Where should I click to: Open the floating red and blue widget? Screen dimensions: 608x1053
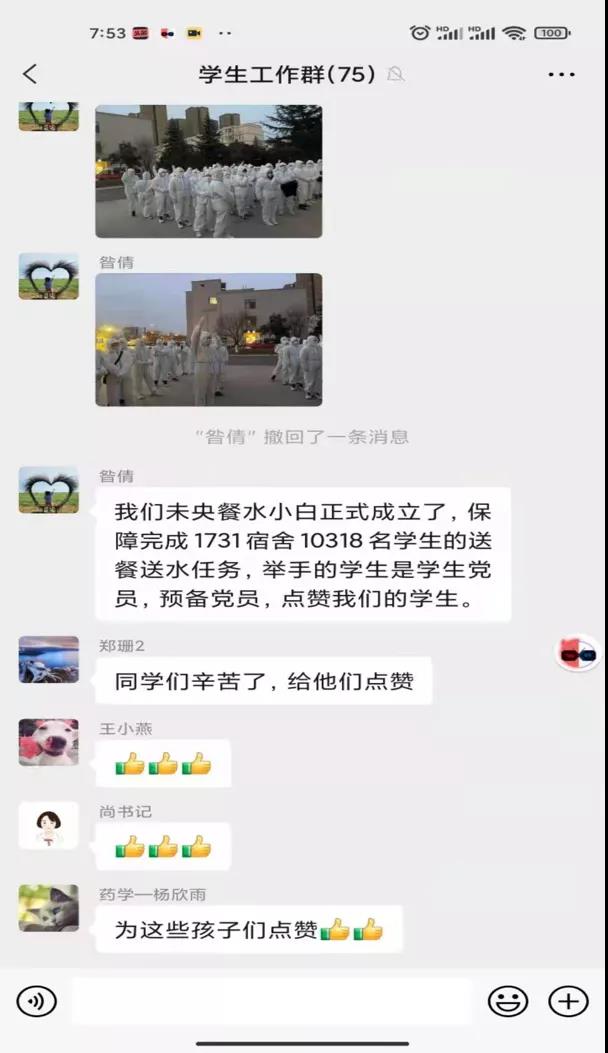[578, 653]
